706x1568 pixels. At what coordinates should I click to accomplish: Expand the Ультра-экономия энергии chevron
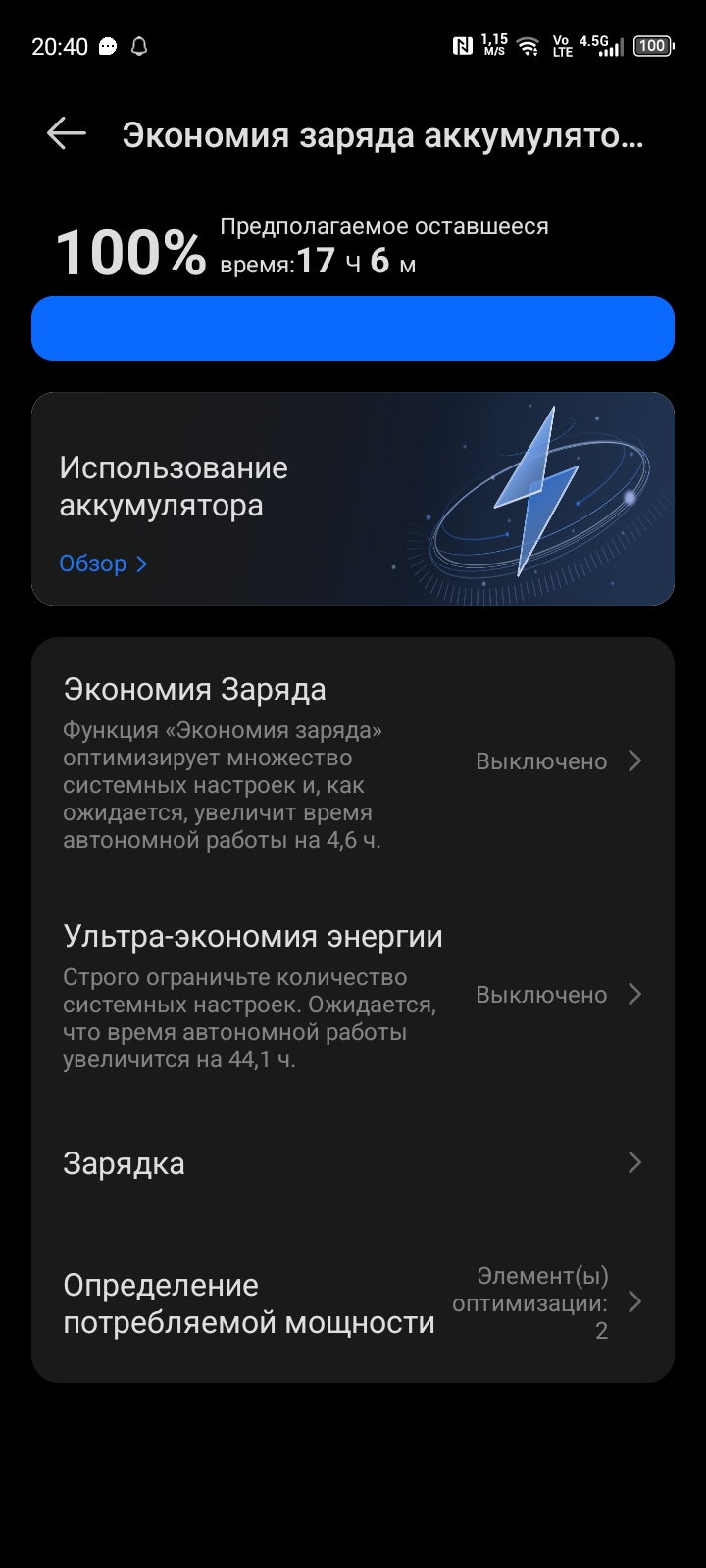[x=633, y=994]
